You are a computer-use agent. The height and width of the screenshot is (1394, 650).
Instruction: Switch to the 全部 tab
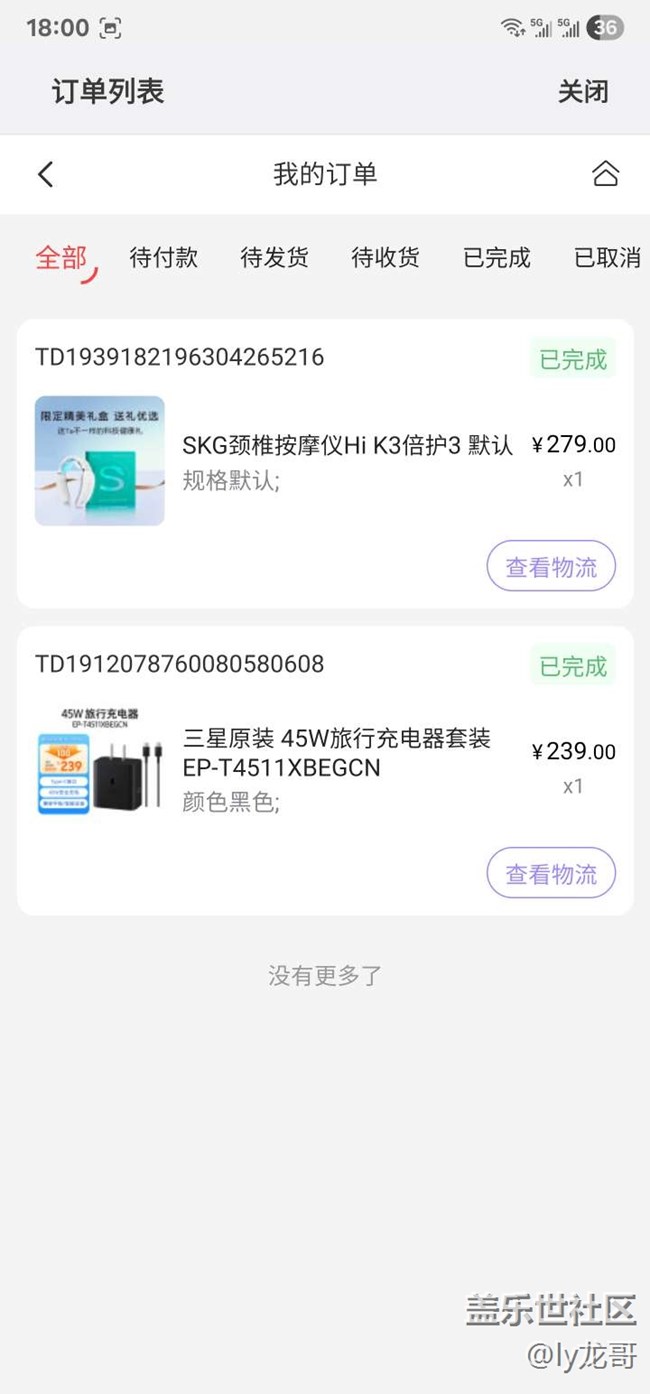point(61,258)
